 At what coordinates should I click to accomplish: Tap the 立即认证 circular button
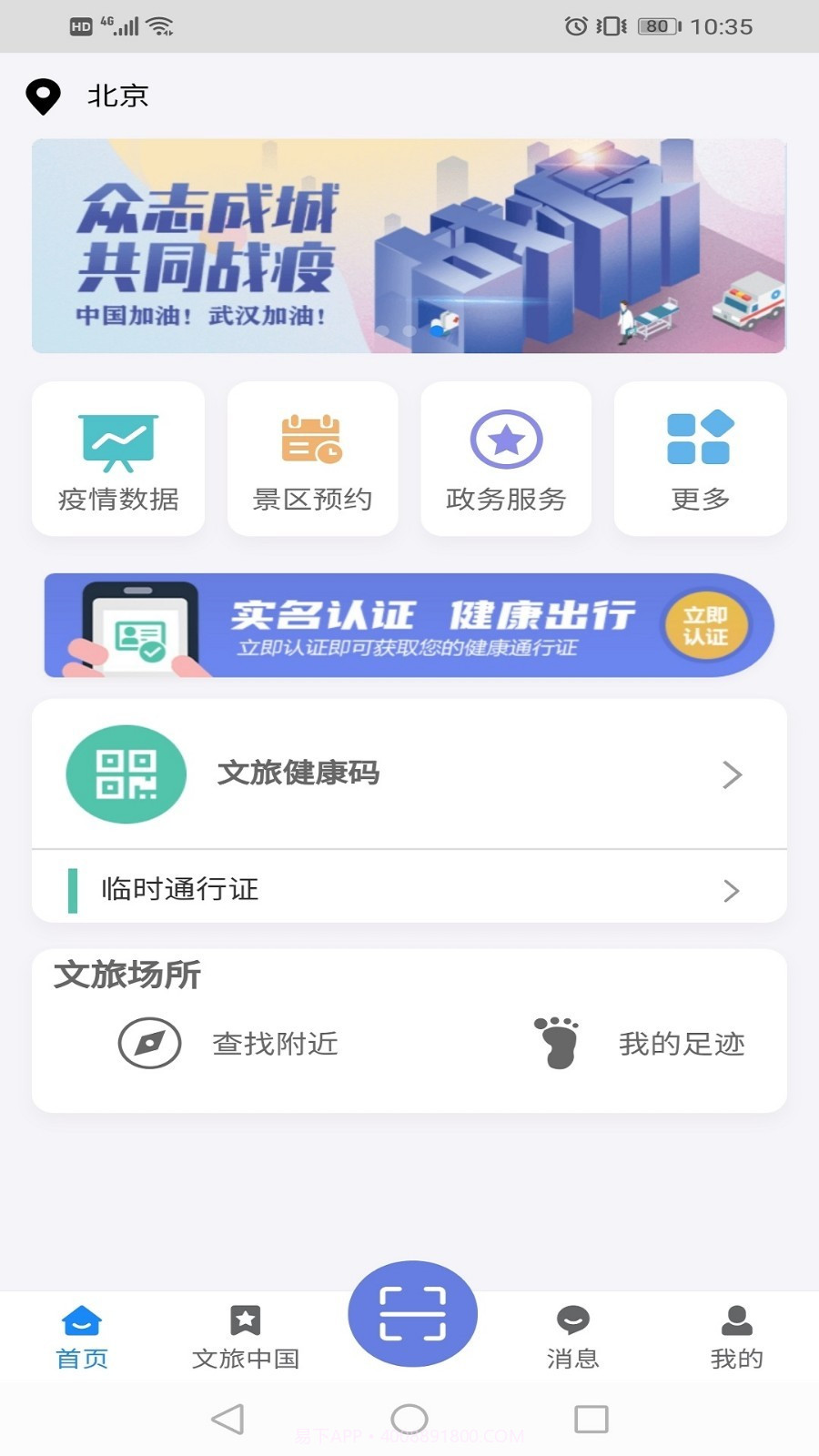pos(705,625)
